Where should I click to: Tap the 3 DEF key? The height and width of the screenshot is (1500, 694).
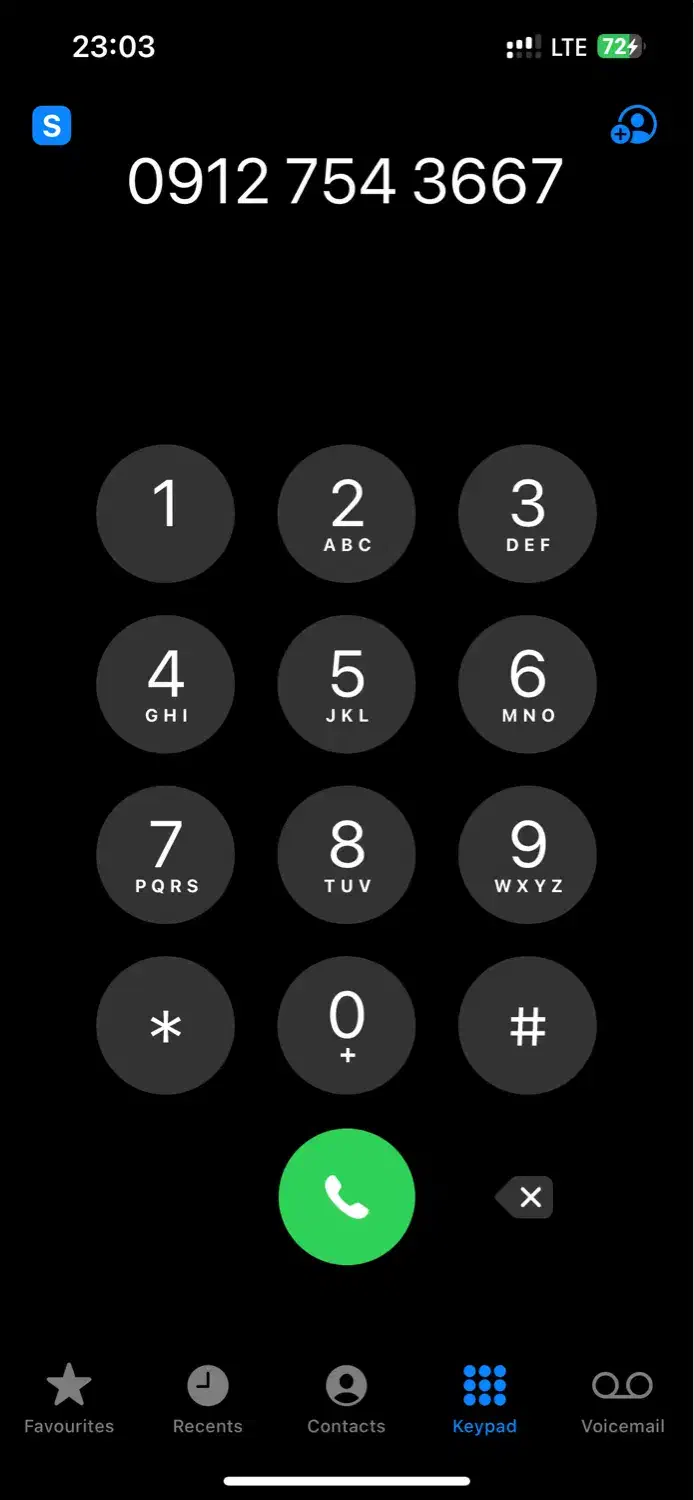click(527, 513)
